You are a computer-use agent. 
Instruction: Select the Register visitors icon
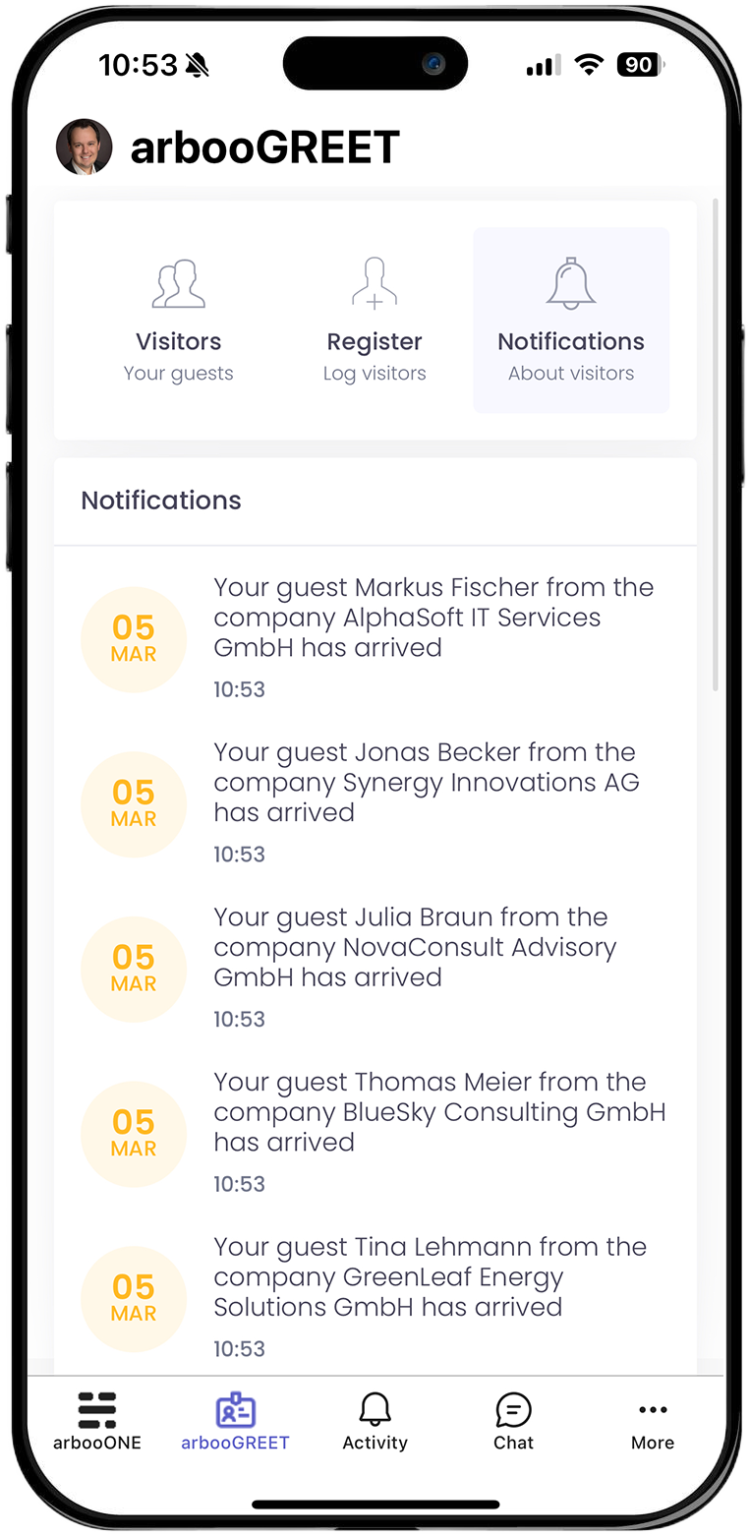click(x=374, y=283)
